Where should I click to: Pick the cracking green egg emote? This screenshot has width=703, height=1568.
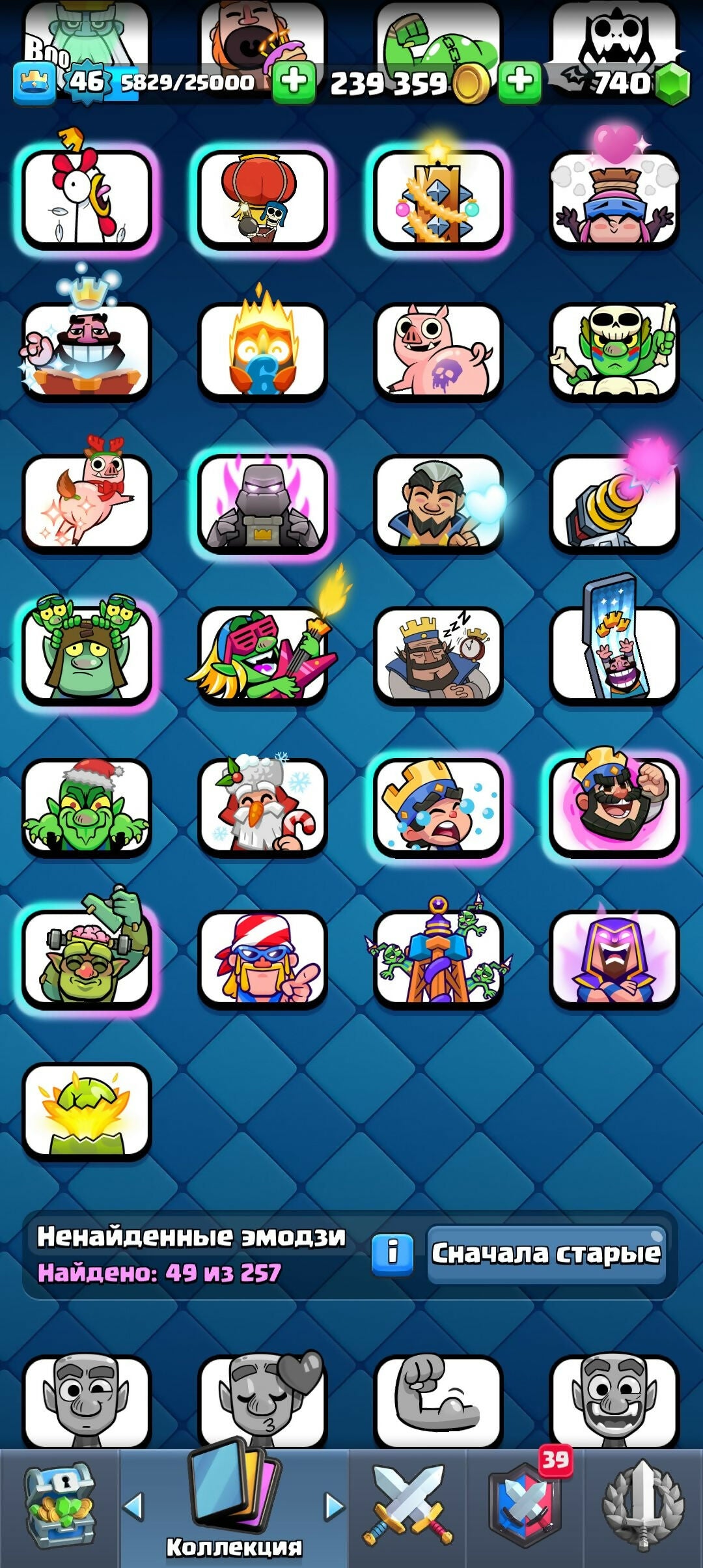87,1112
